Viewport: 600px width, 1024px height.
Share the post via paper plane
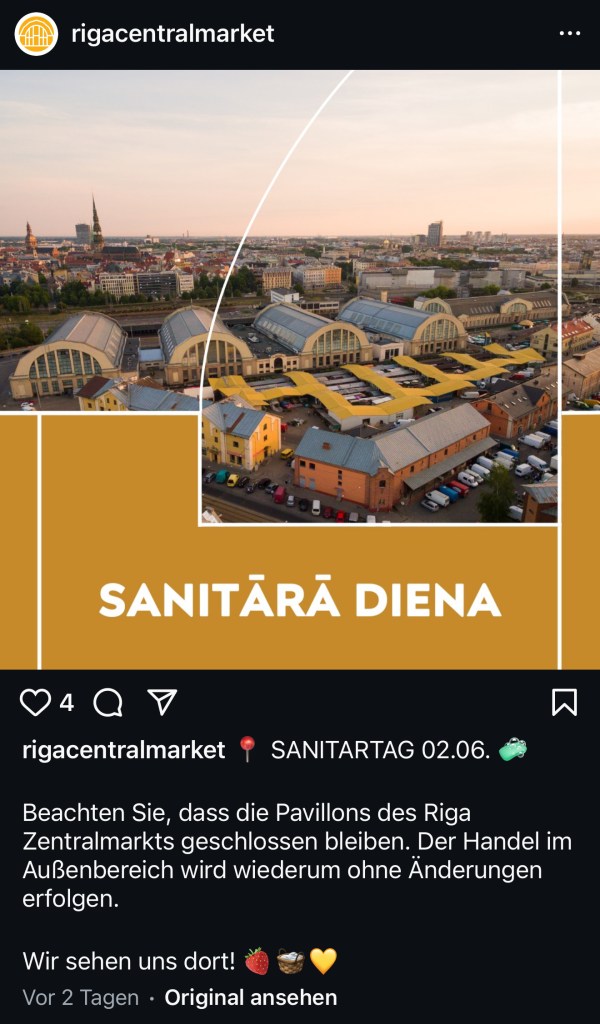tap(162, 702)
